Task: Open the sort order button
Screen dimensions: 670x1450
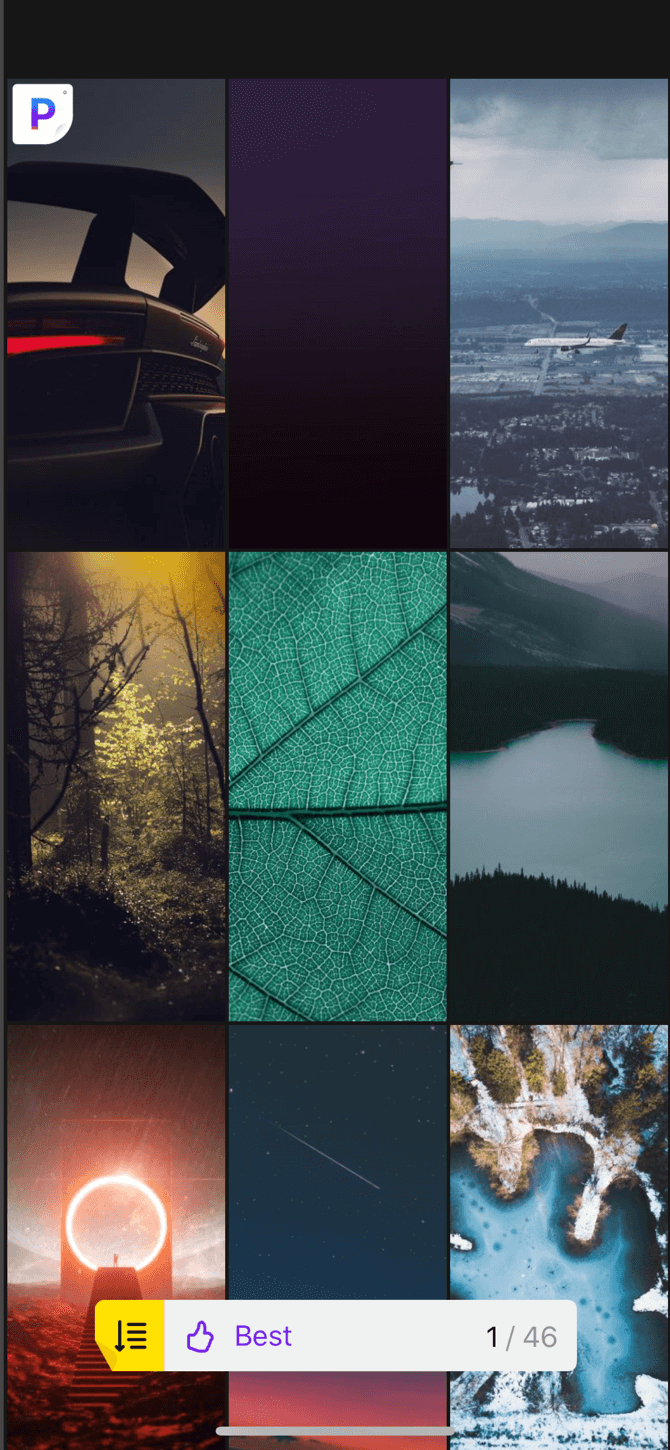Action: [x=131, y=1336]
